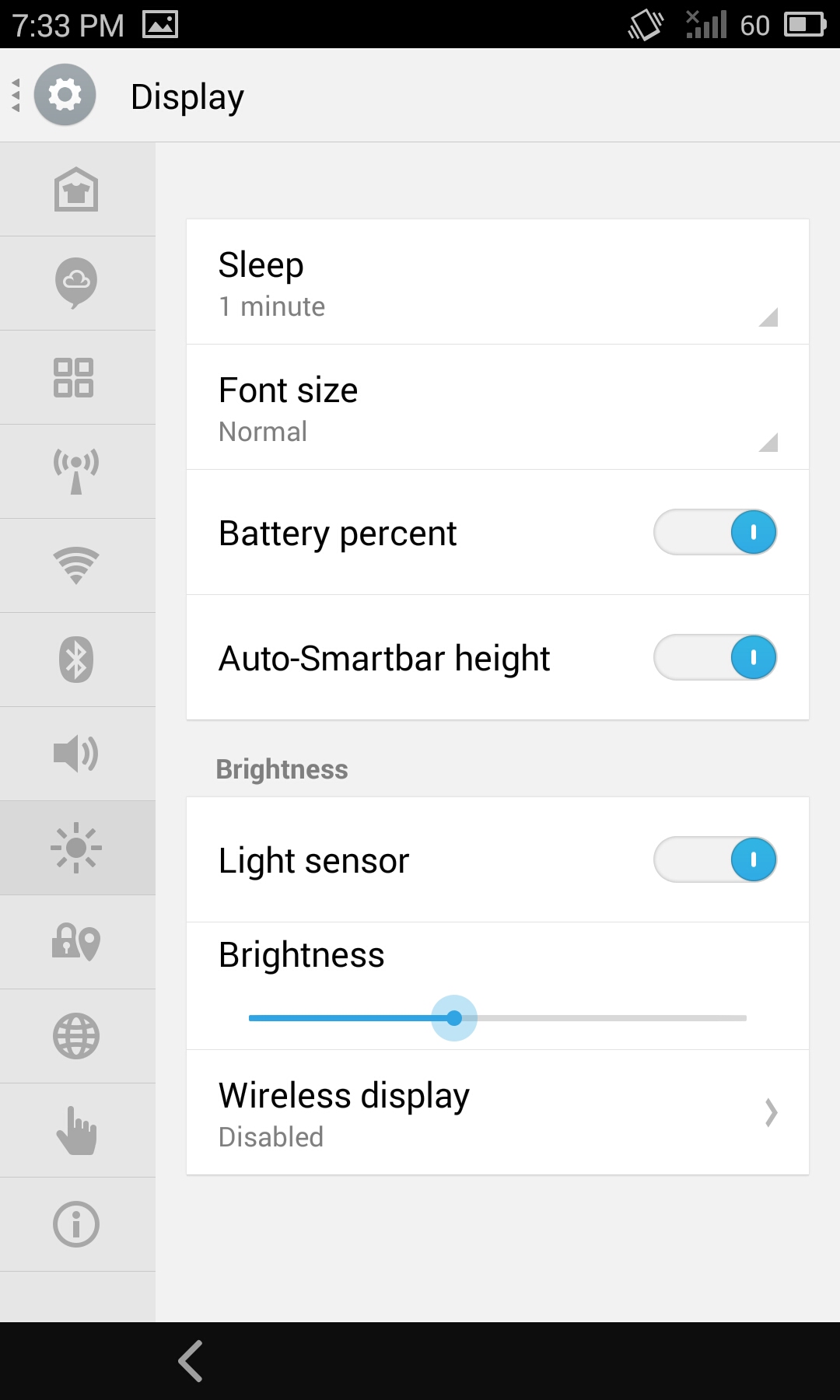Open the Bluetooth section in sidebar

[x=76, y=660]
